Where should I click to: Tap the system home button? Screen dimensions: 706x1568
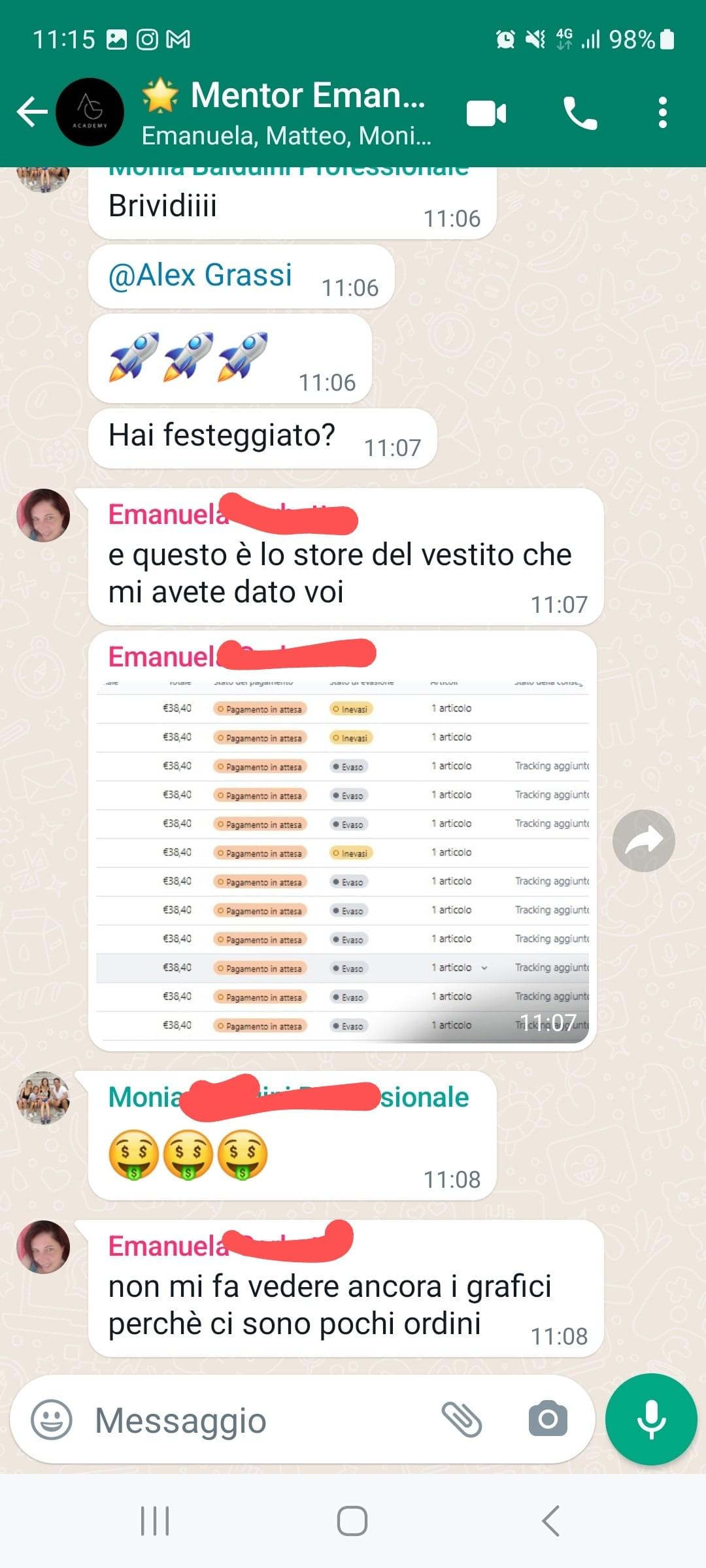[x=352, y=1521]
